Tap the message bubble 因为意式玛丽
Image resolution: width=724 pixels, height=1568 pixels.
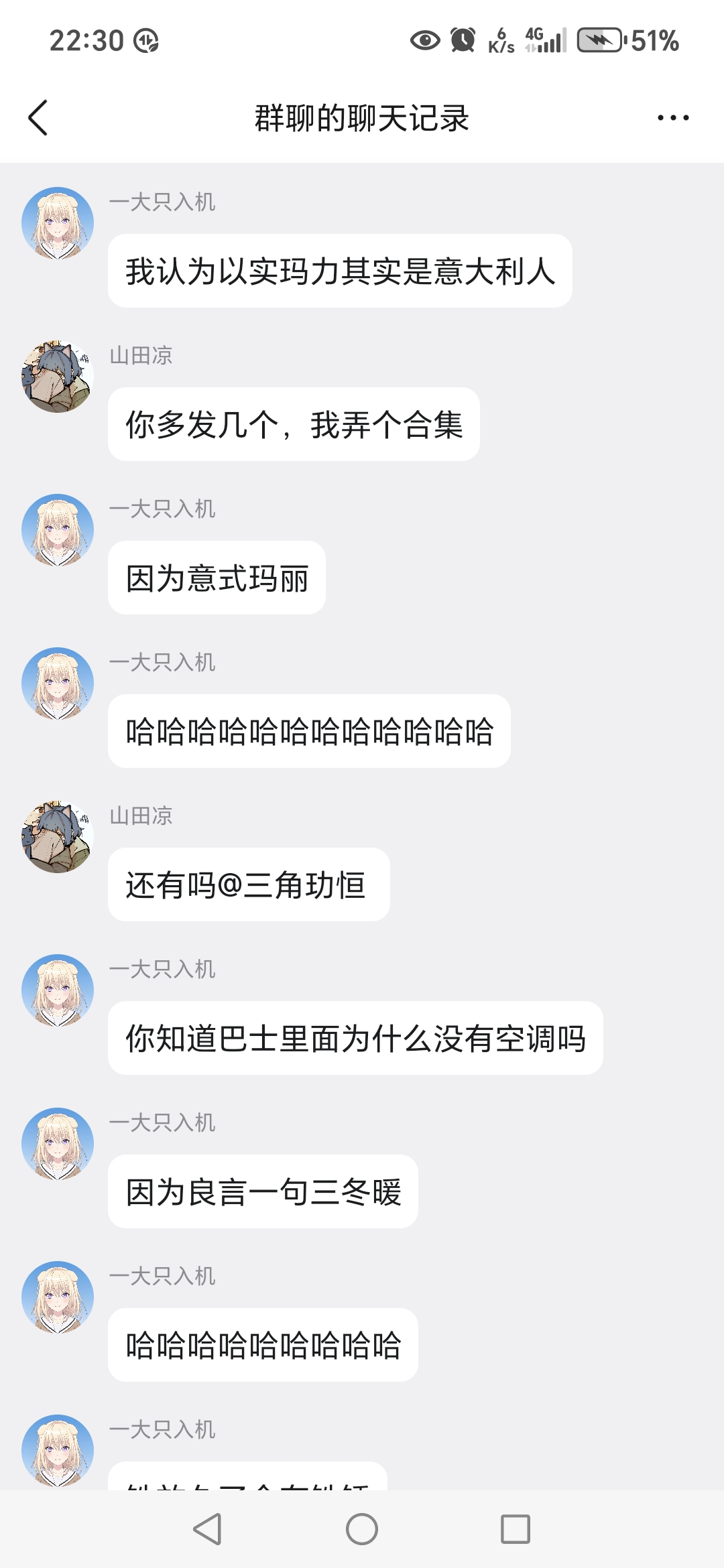tap(217, 578)
